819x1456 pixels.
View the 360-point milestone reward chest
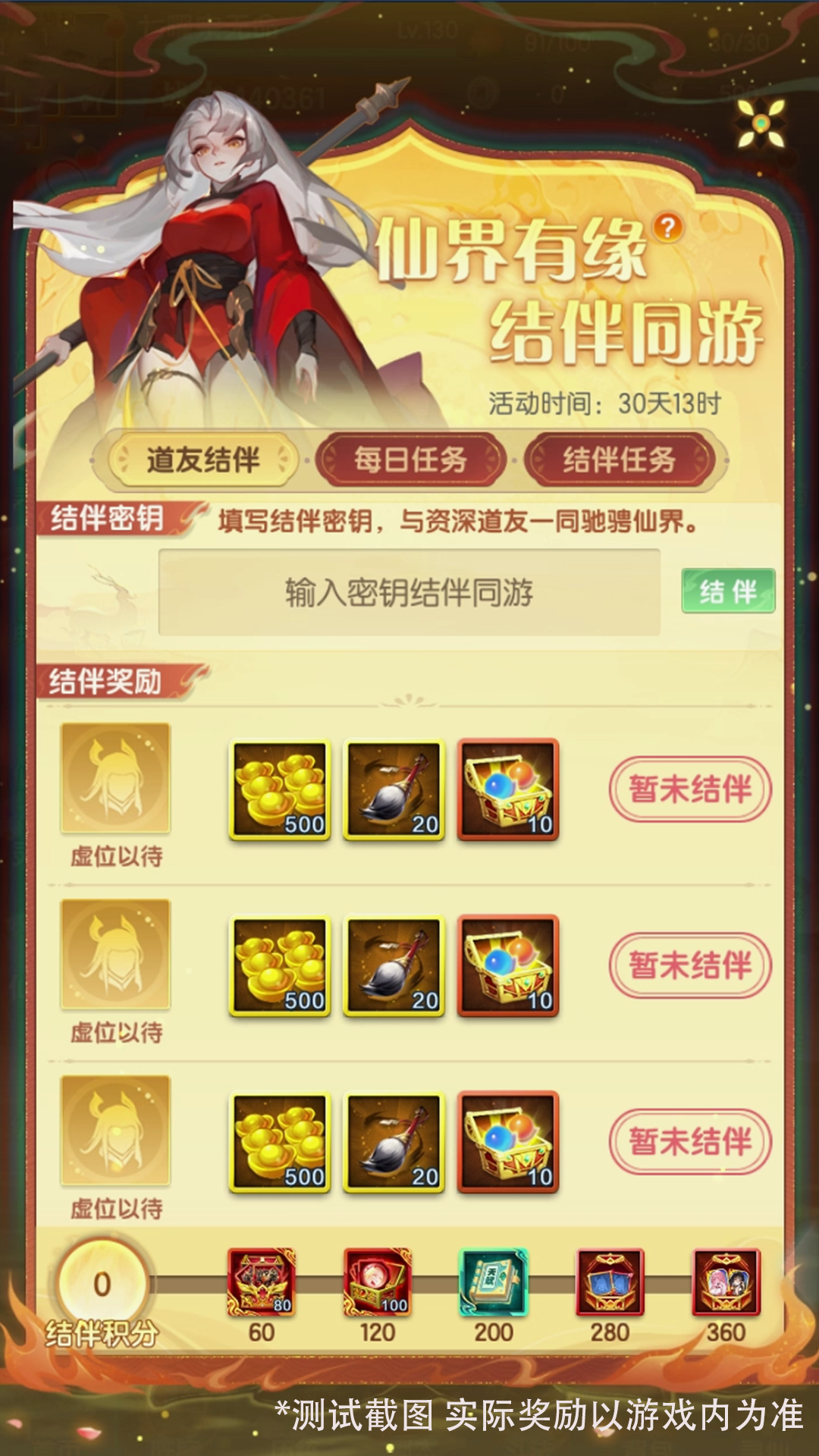[726, 1282]
